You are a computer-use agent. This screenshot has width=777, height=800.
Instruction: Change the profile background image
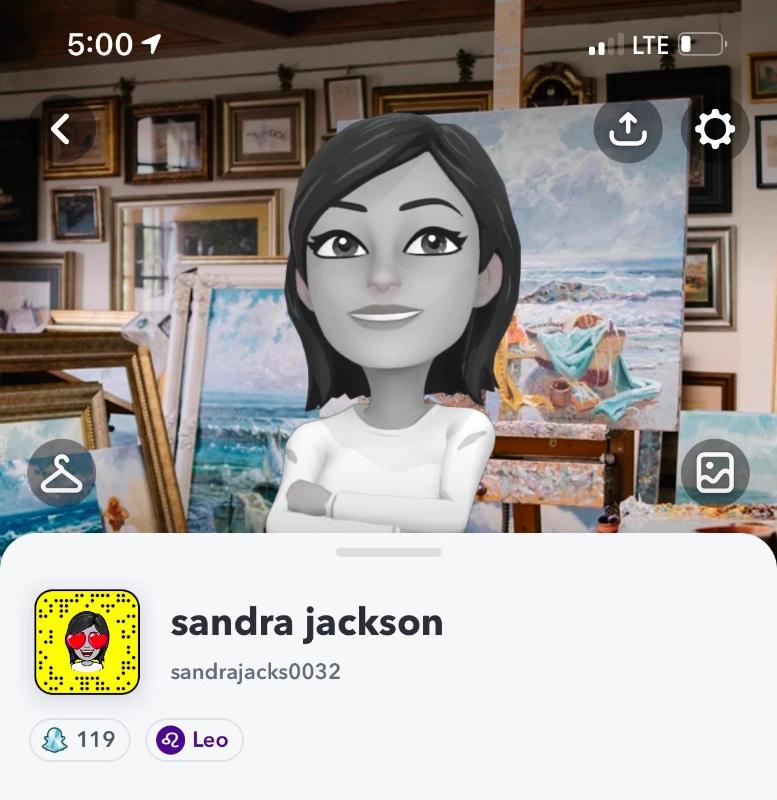coord(714,472)
